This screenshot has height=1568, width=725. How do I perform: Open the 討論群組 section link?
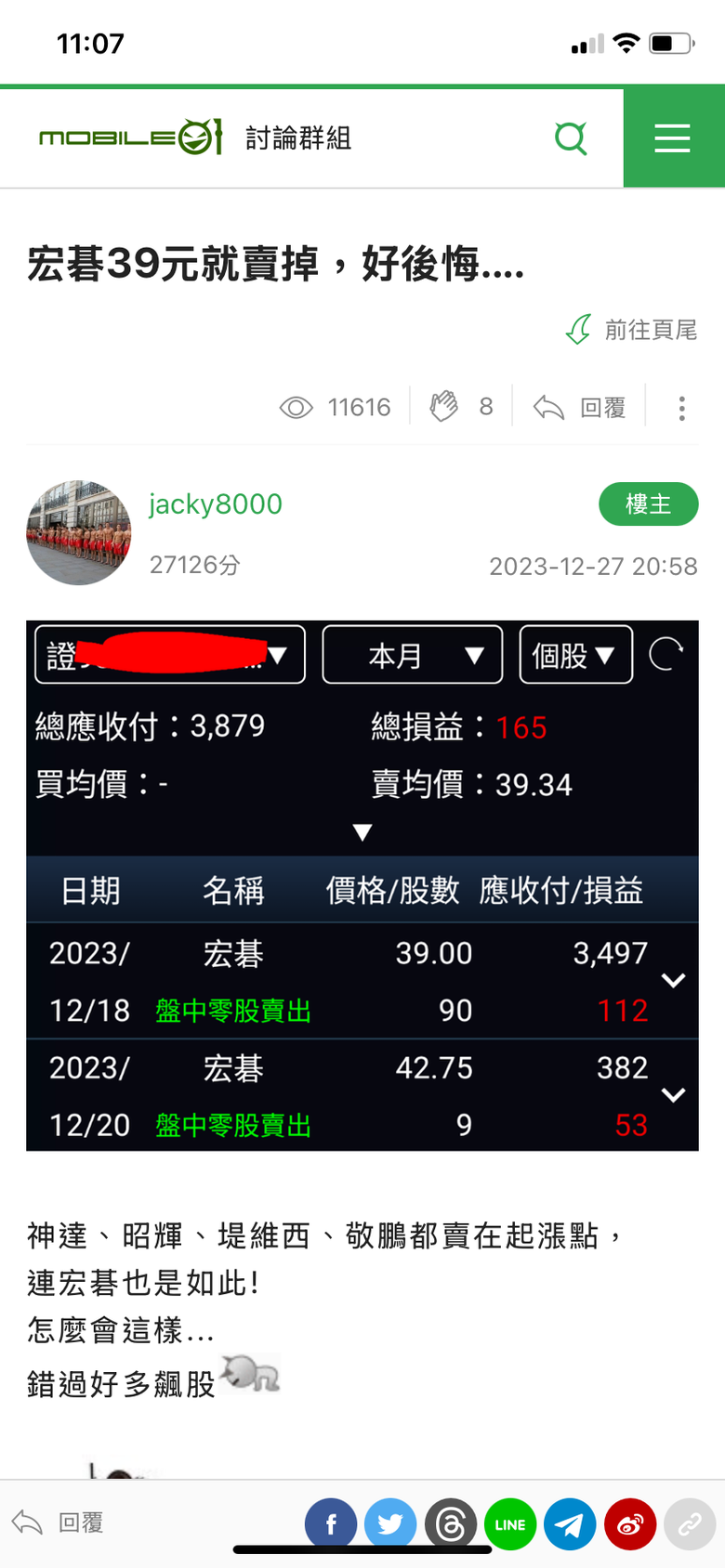[x=298, y=138]
